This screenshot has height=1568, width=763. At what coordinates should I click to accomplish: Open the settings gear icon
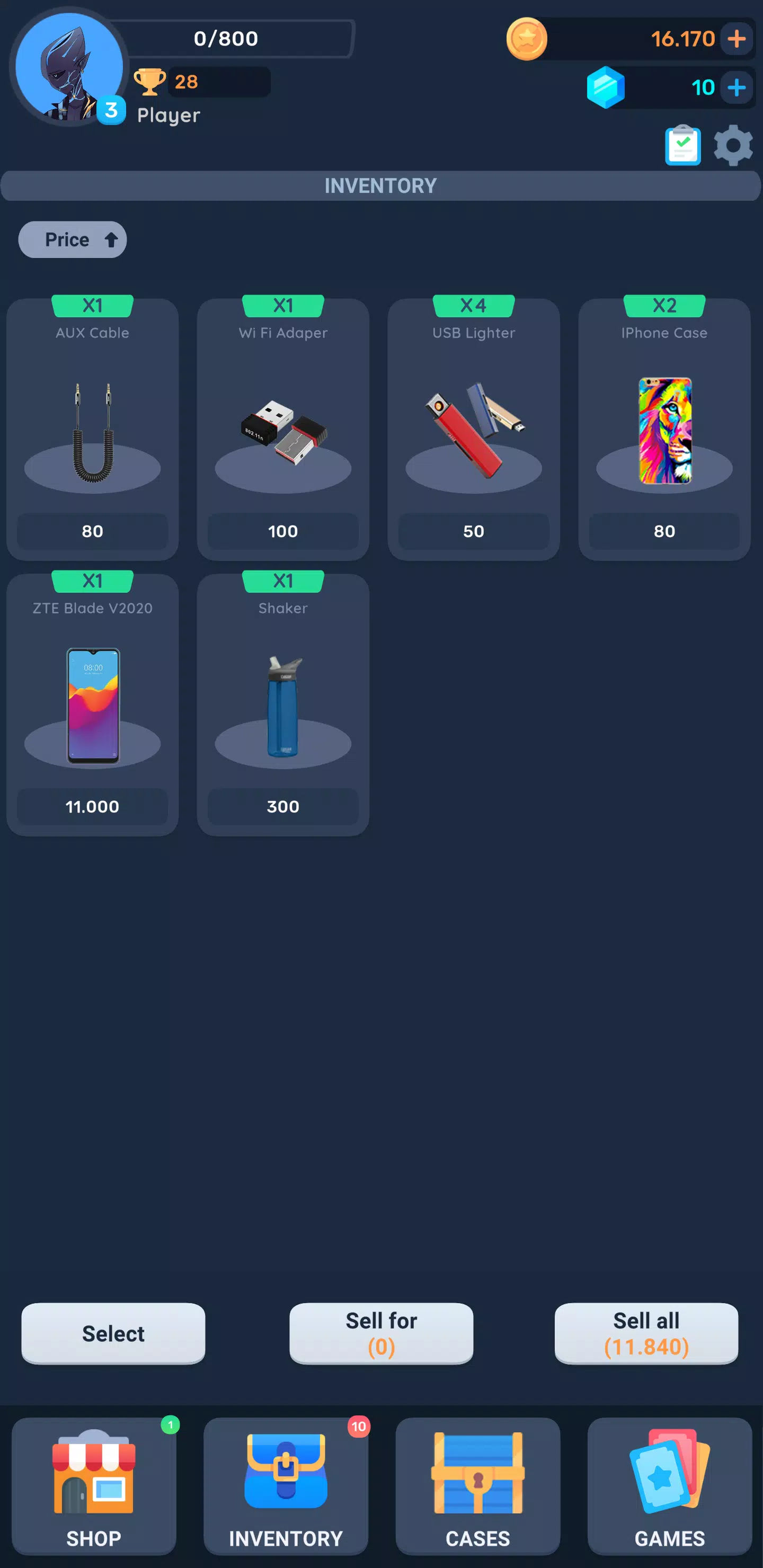tap(734, 145)
